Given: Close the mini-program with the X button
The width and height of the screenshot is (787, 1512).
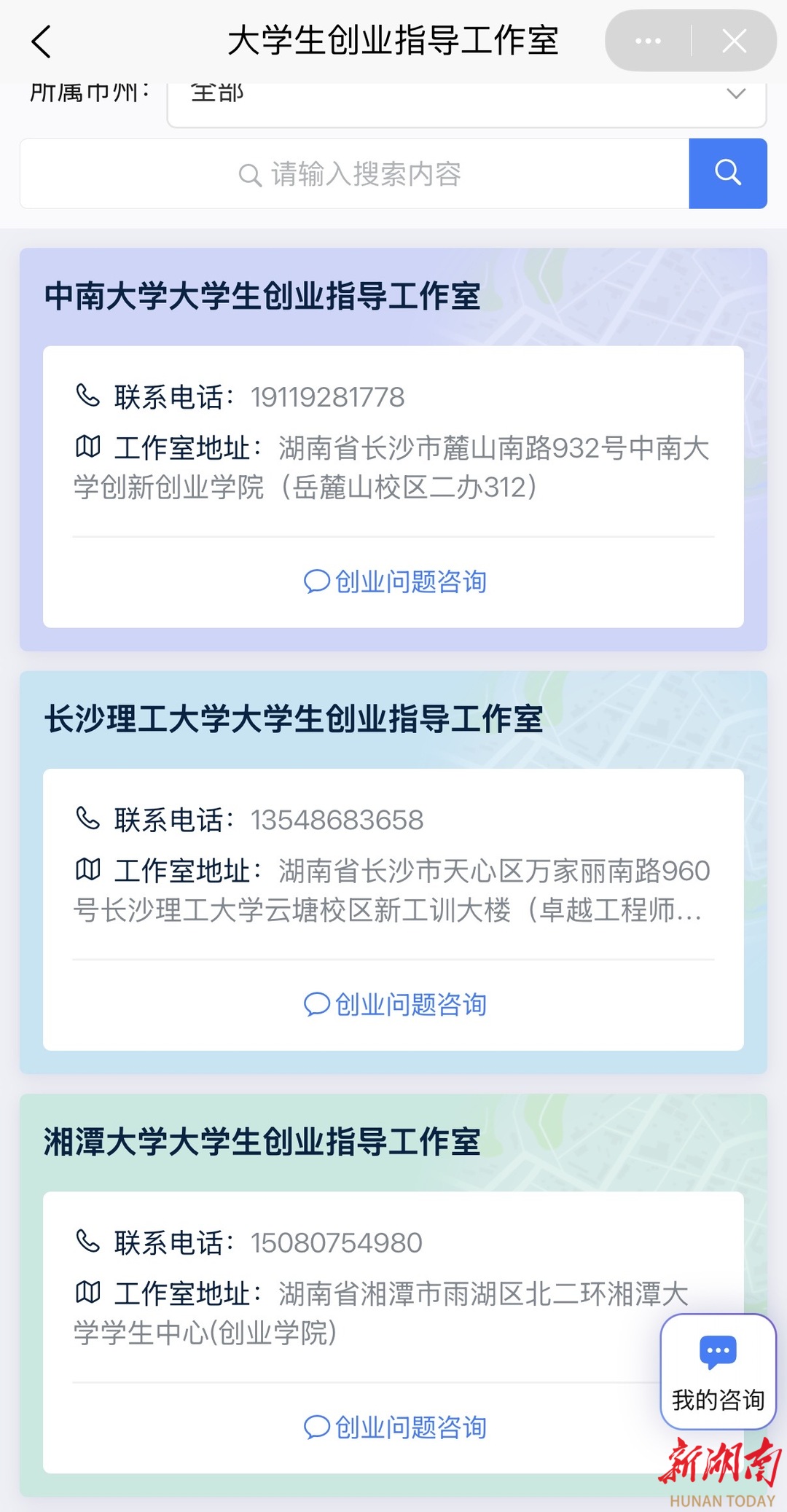Looking at the screenshot, I should [734, 42].
